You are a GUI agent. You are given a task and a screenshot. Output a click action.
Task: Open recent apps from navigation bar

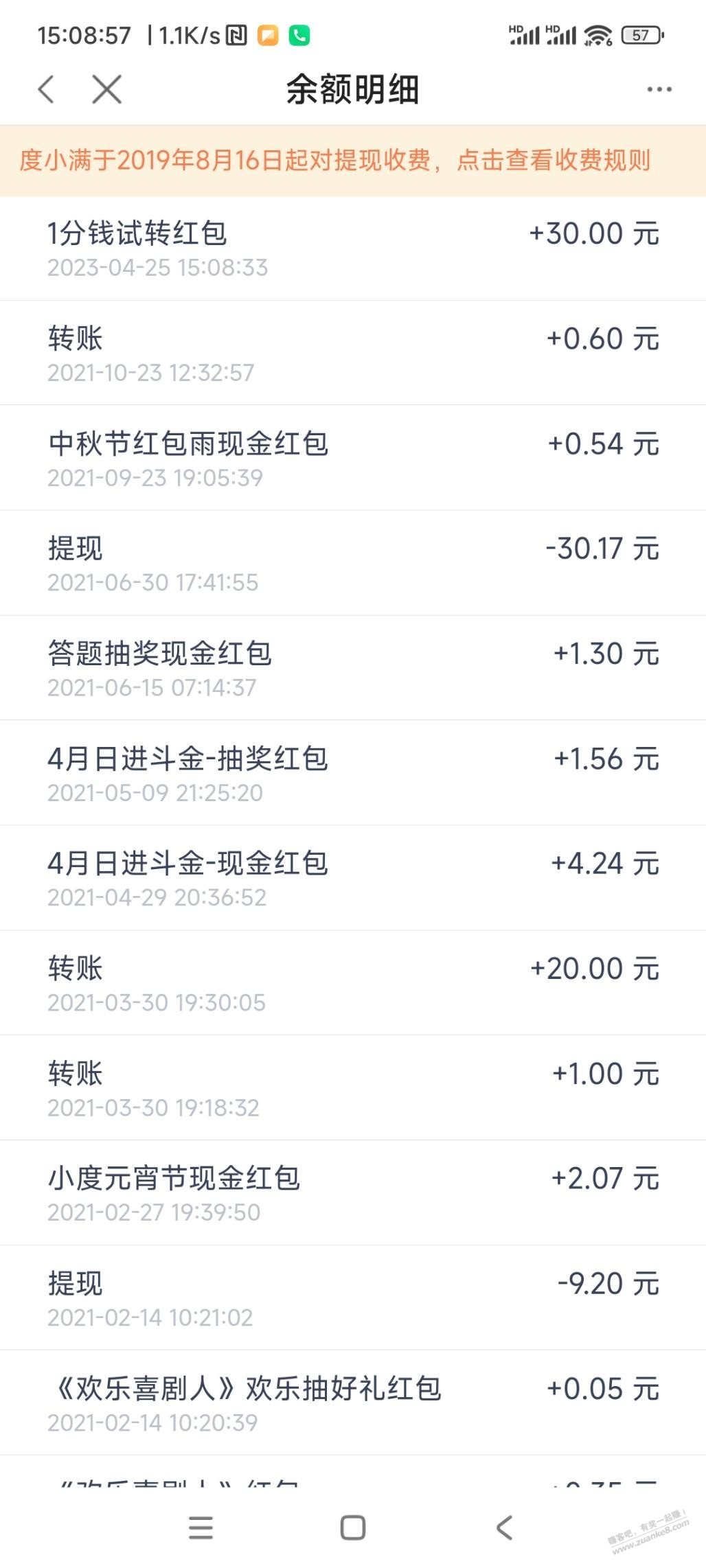point(201,1528)
